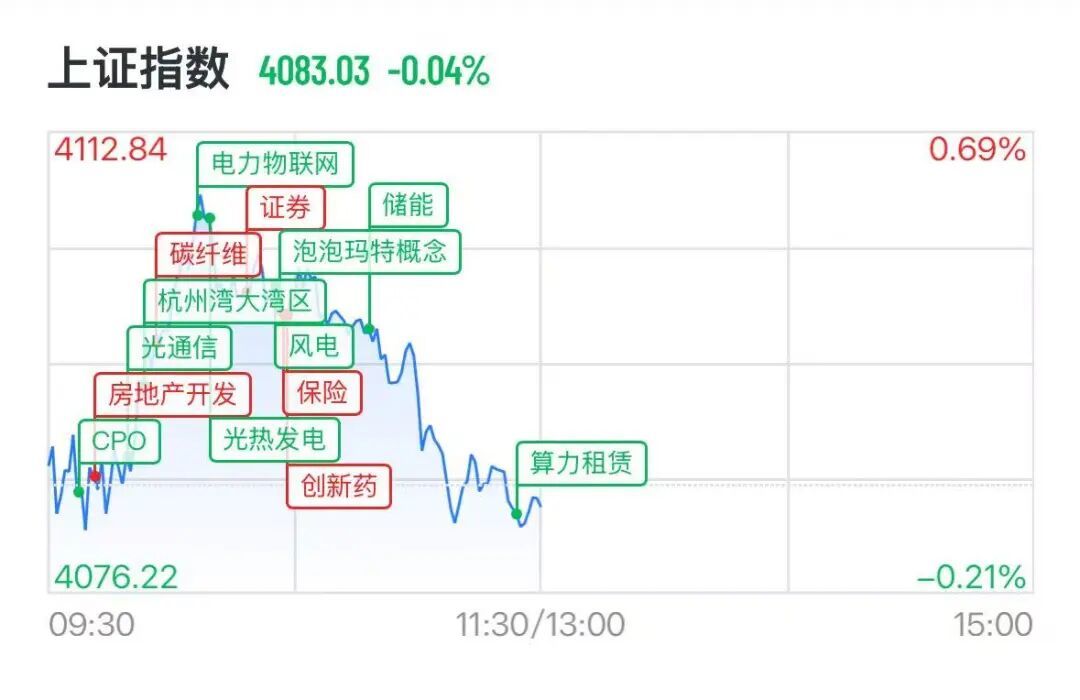
Task: Open the 房地产开发 sector tag
Action: pos(172,394)
